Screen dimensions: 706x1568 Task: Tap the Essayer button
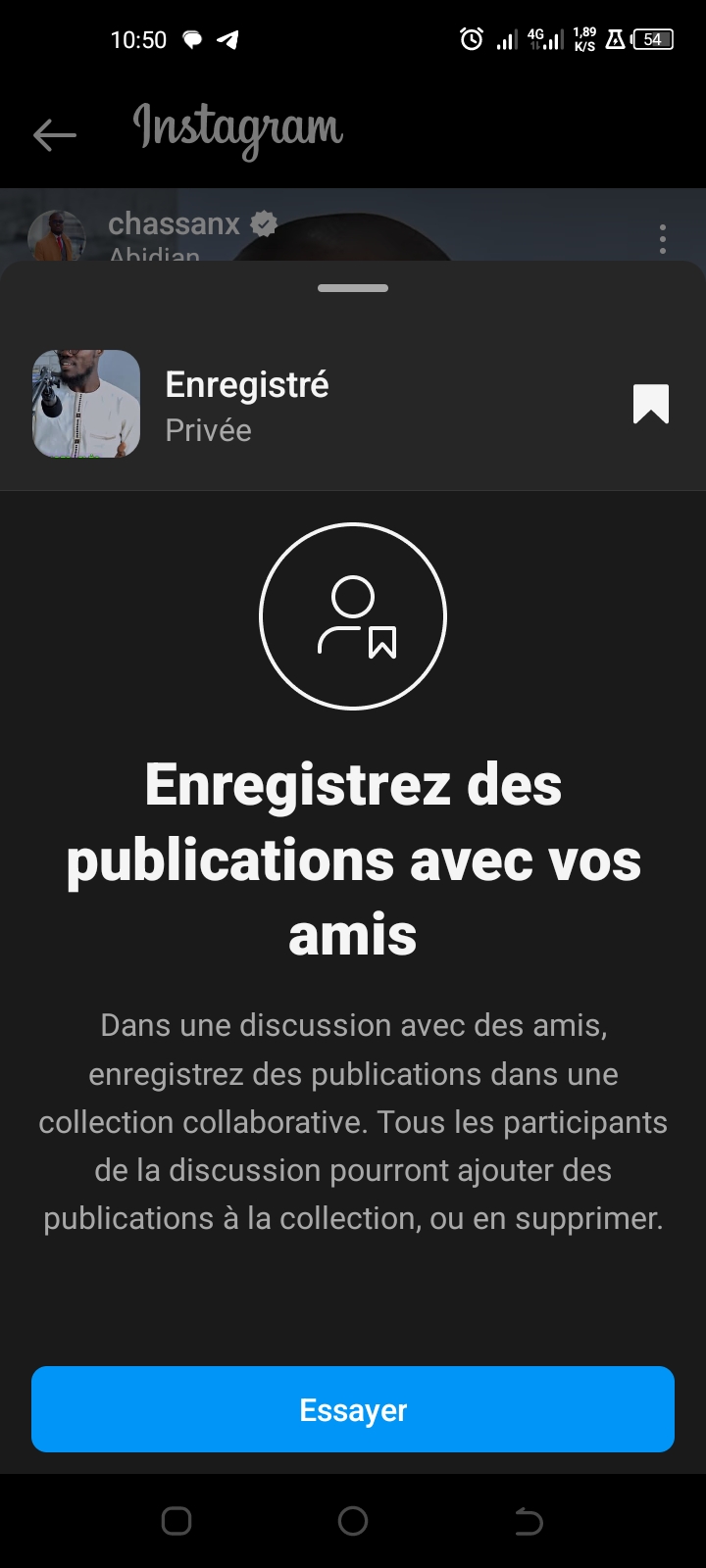pos(353,1409)
